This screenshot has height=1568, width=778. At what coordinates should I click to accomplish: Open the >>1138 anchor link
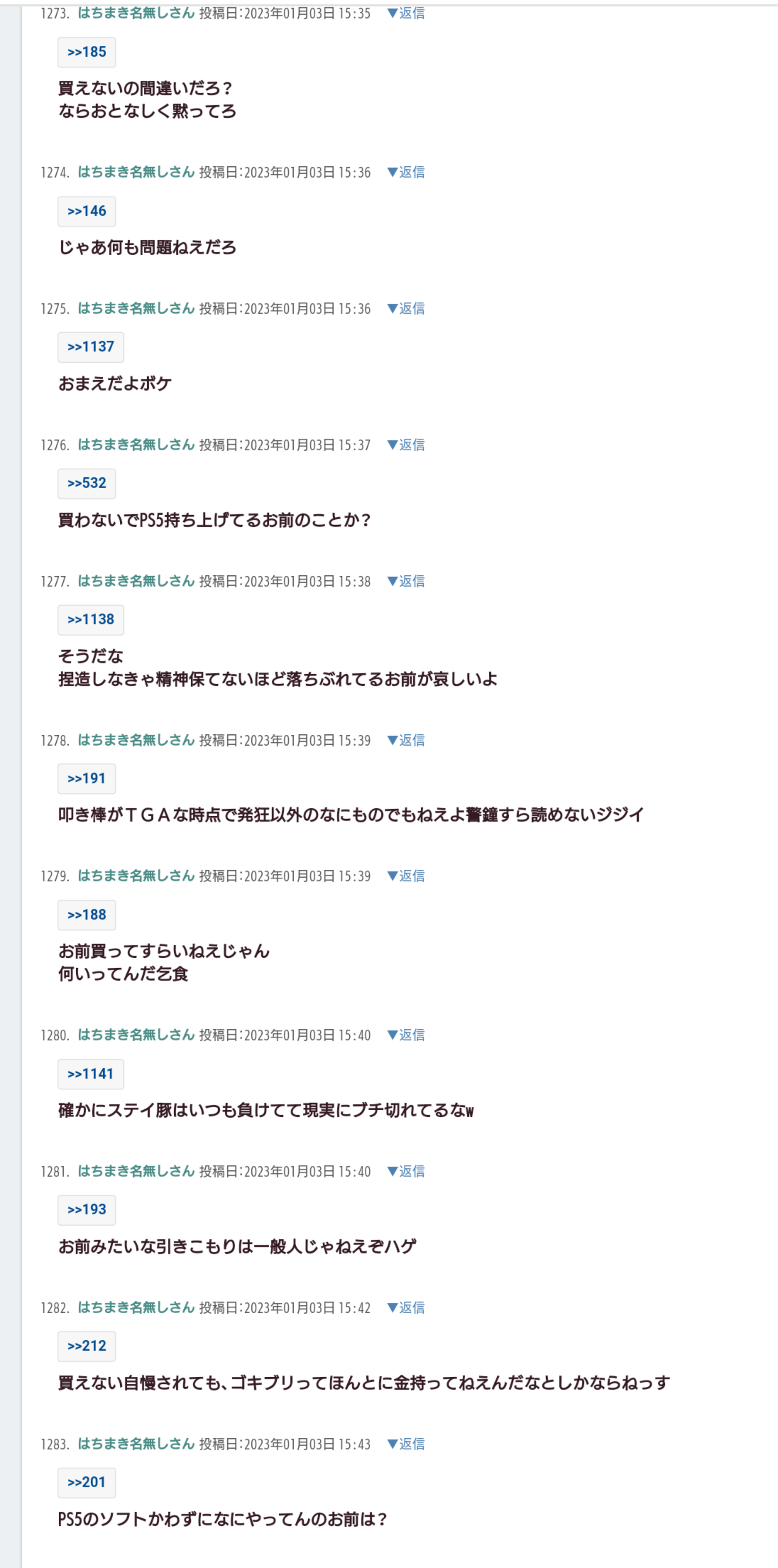(x=91, y=620)
